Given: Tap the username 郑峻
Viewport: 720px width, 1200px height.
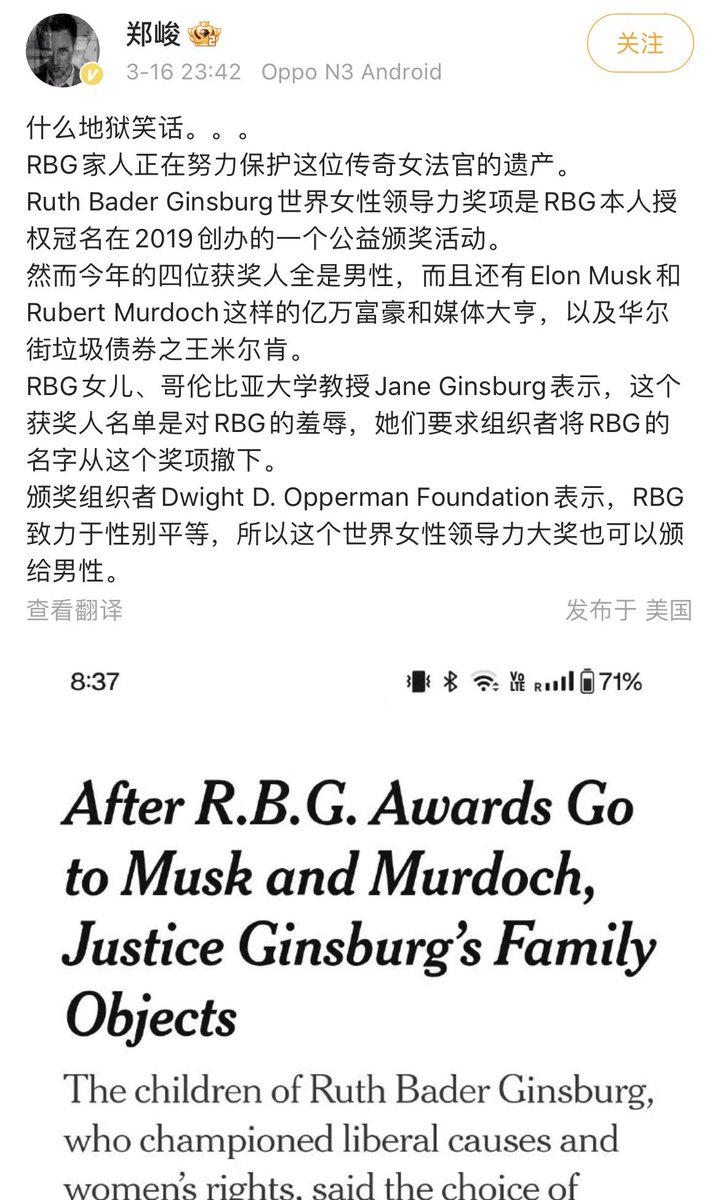Looking at the screenshot, I should pyautogui.click(x=153, y=34).
